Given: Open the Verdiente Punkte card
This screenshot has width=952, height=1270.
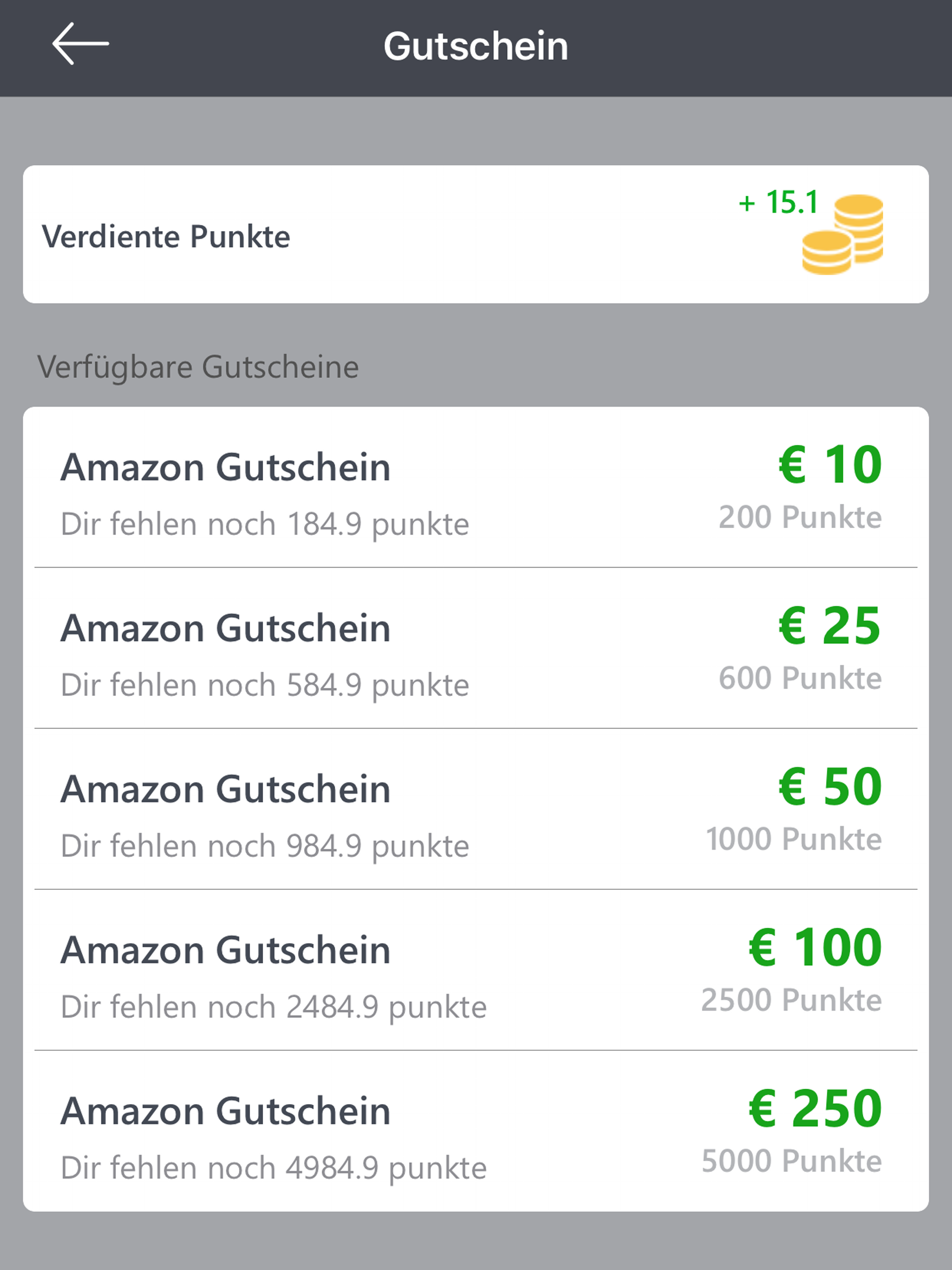Looking at the screenshot, I should point(476,234).
